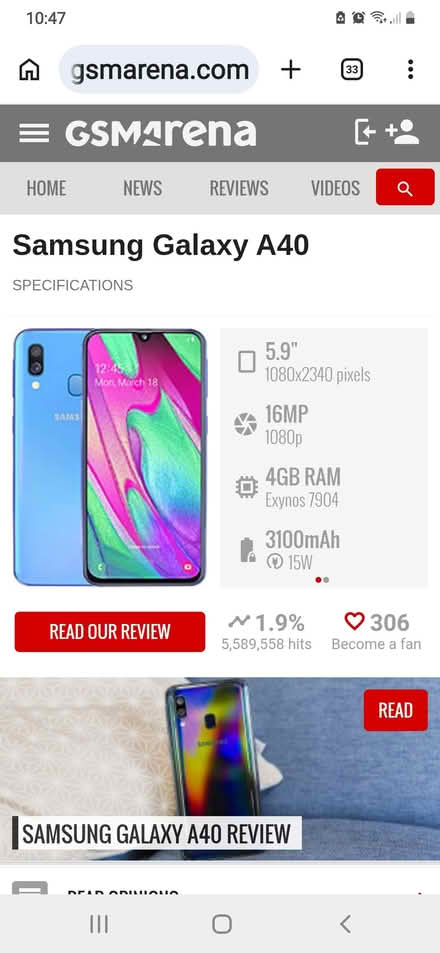Open the Samsung Galaxy A40 review banner
The width and height of the screenshot is (440, 953).
(x=220, y=769)
